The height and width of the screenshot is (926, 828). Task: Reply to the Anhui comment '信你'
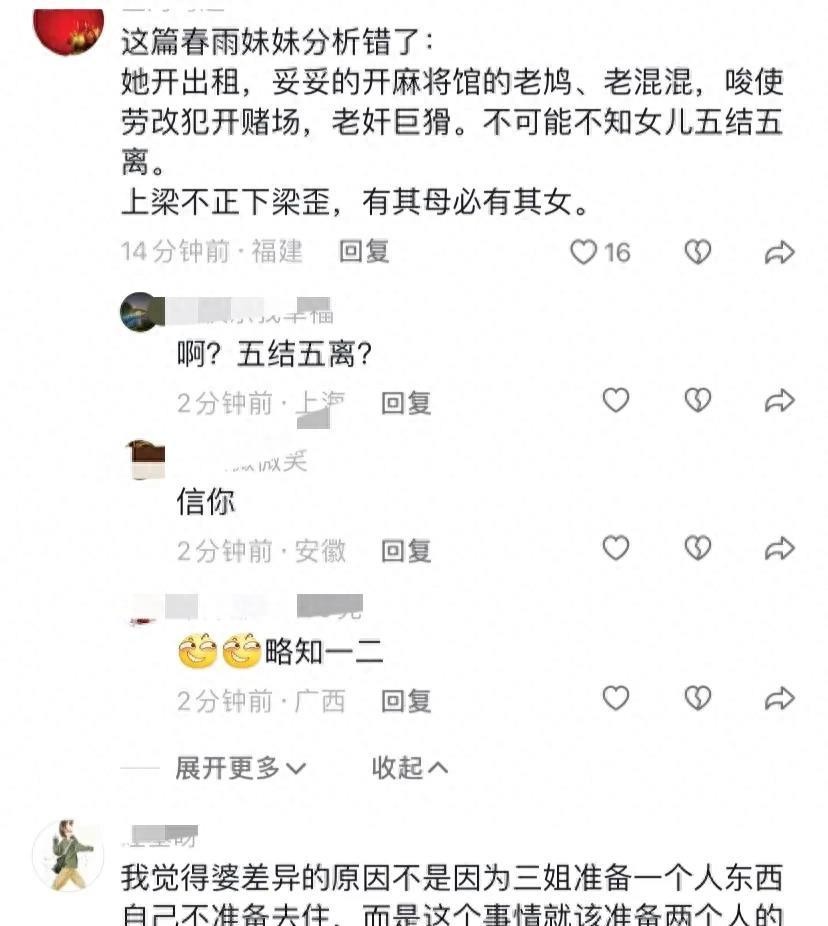tap(406, 550)
